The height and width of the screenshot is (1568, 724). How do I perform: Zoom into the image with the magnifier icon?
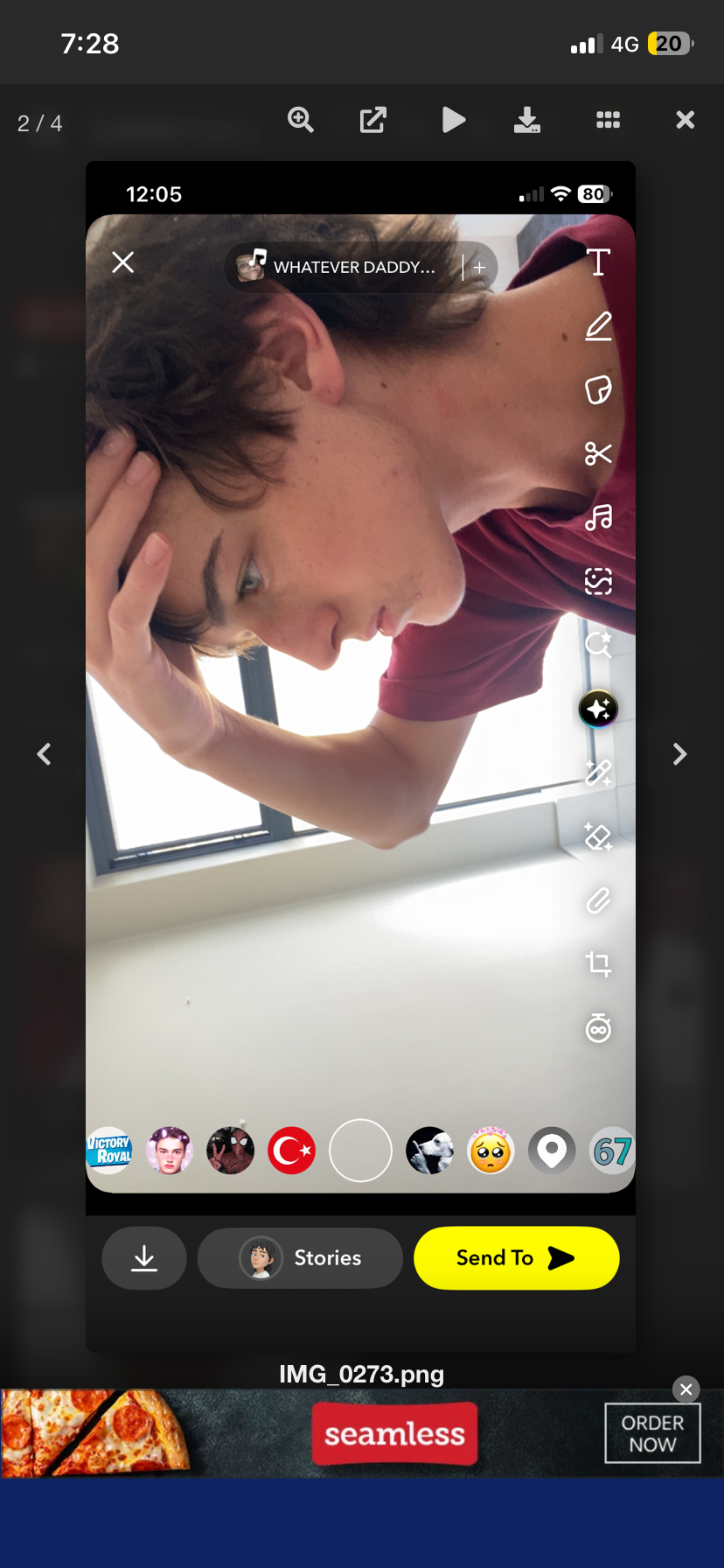pyautogui.click(x=301, y=120)
